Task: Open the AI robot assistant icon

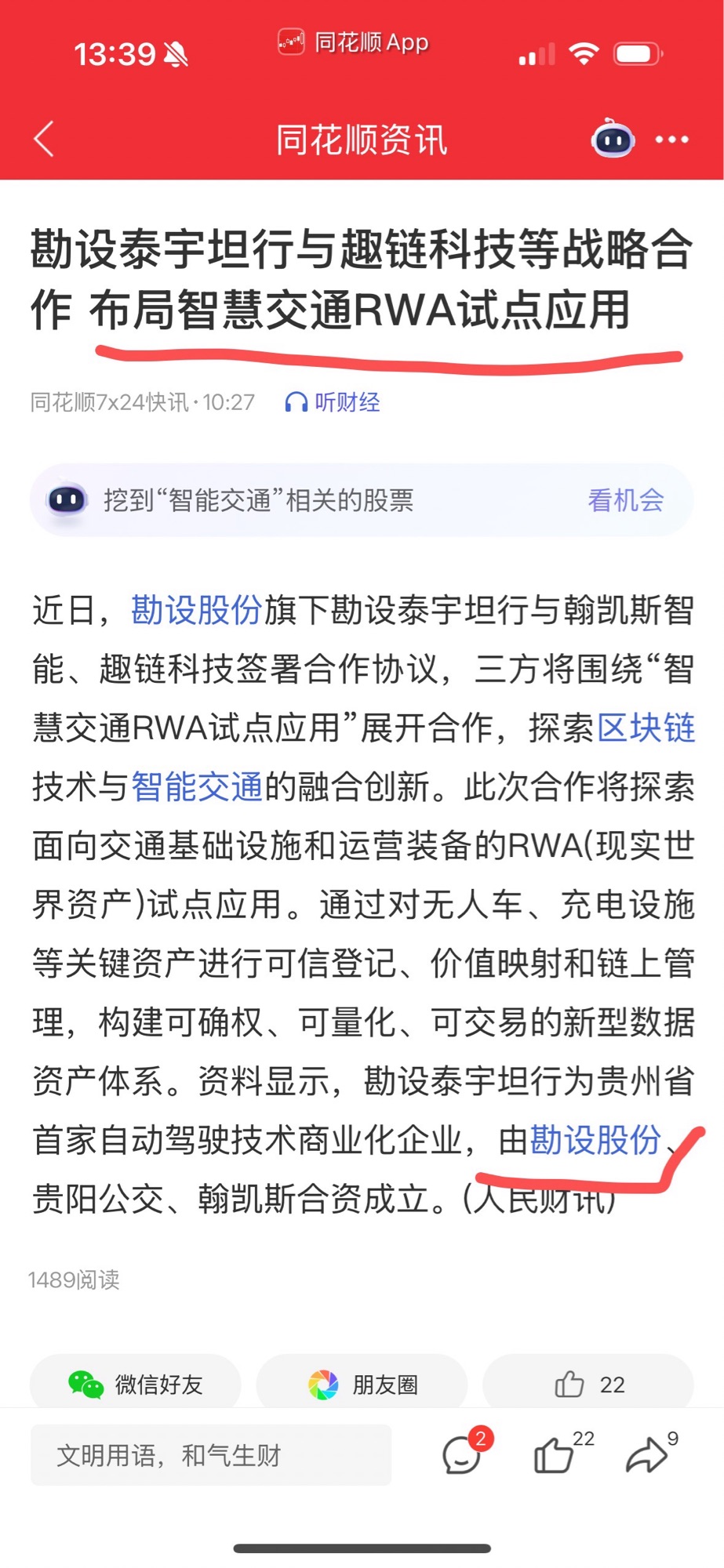Action: (612, 139)
